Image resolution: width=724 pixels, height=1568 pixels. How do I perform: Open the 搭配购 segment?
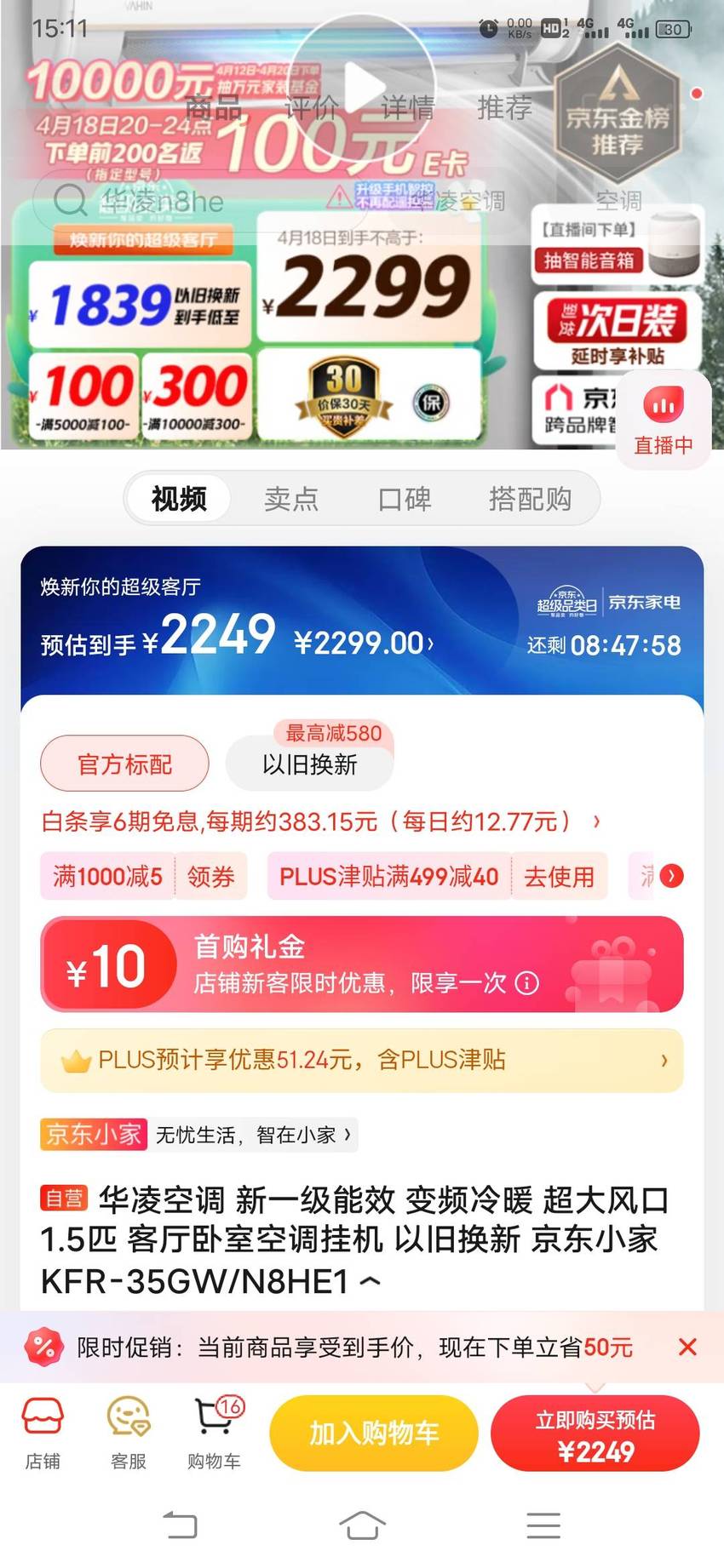[x=530, y=498]
